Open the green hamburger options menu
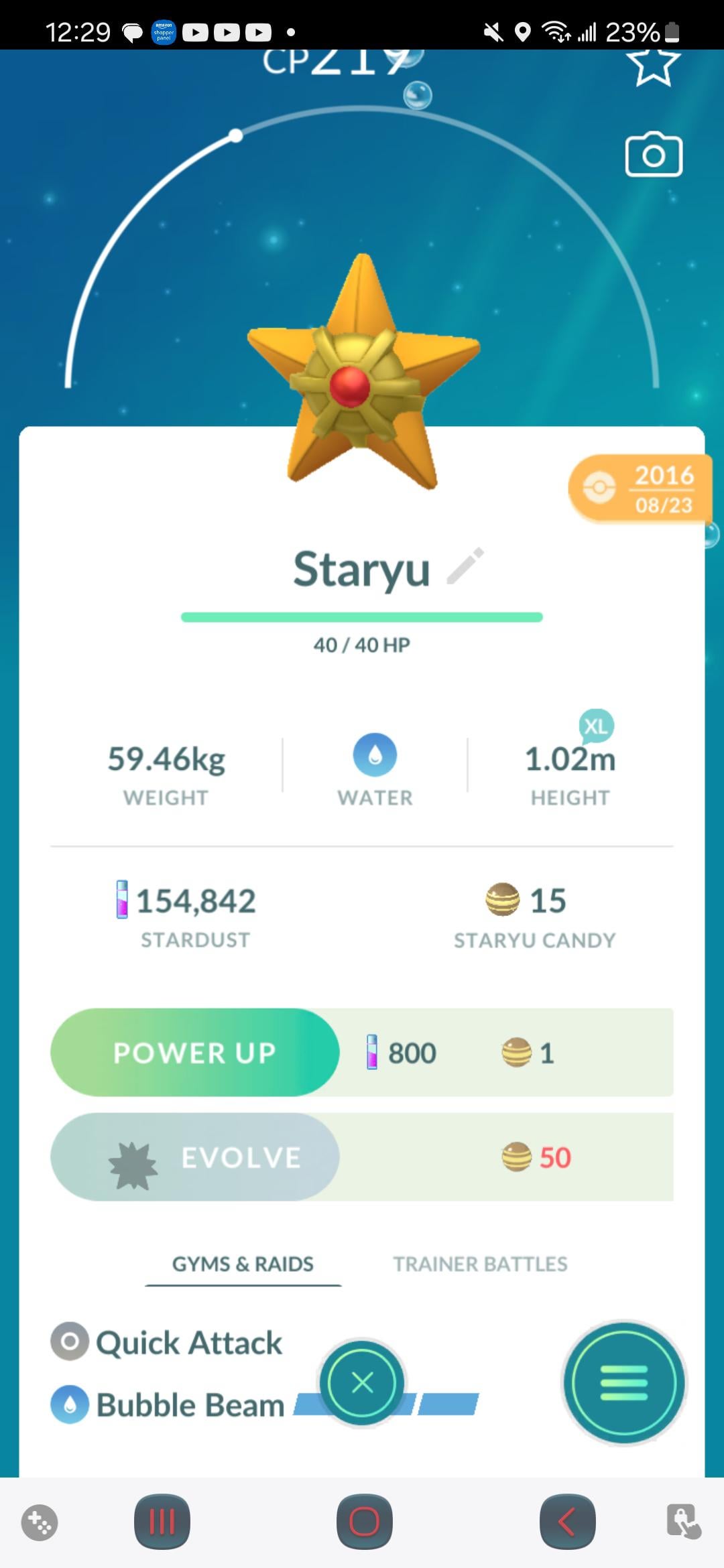The height and width of the screenshot is (1568, 724). pyautogui.click(x=623, y=1383)
